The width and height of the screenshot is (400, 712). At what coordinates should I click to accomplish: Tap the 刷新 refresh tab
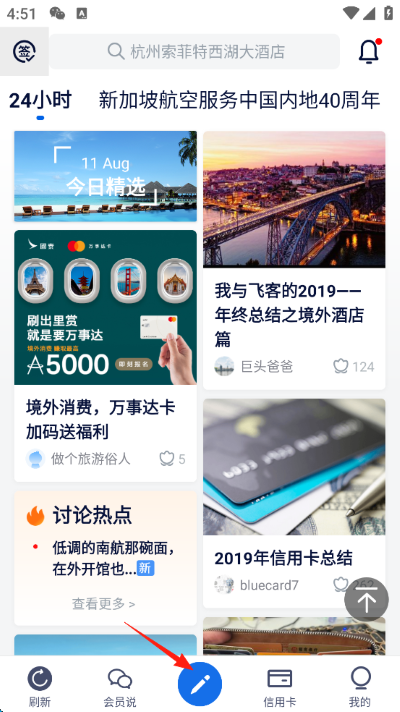point(40,687)
